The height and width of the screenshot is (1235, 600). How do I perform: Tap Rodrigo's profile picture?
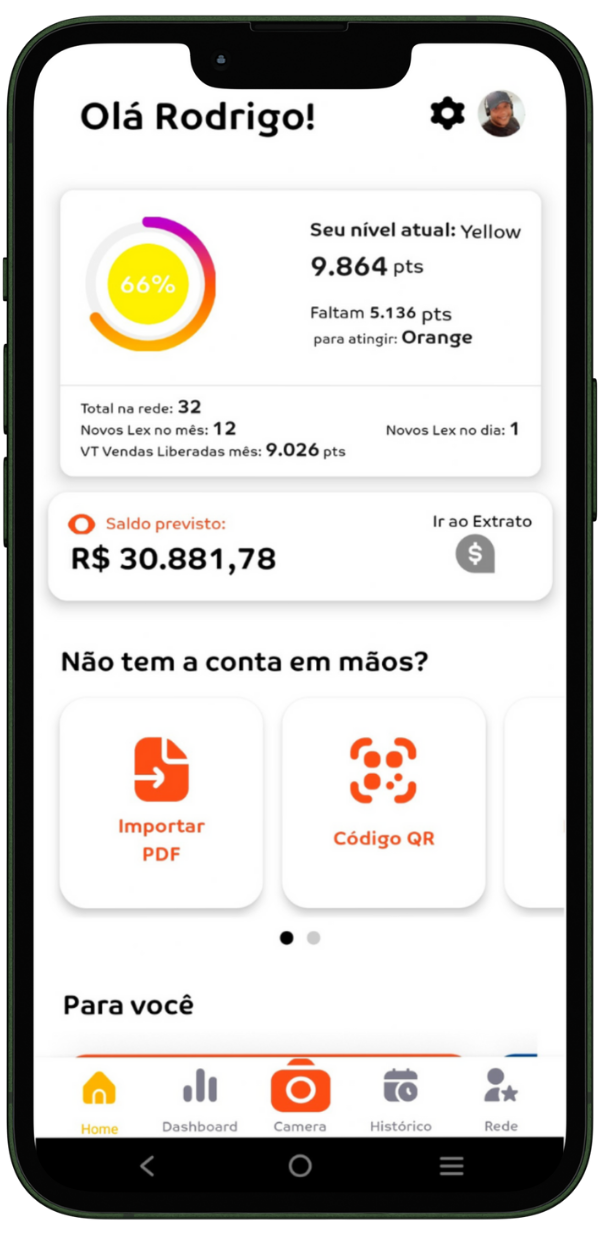tap(501, 114)
